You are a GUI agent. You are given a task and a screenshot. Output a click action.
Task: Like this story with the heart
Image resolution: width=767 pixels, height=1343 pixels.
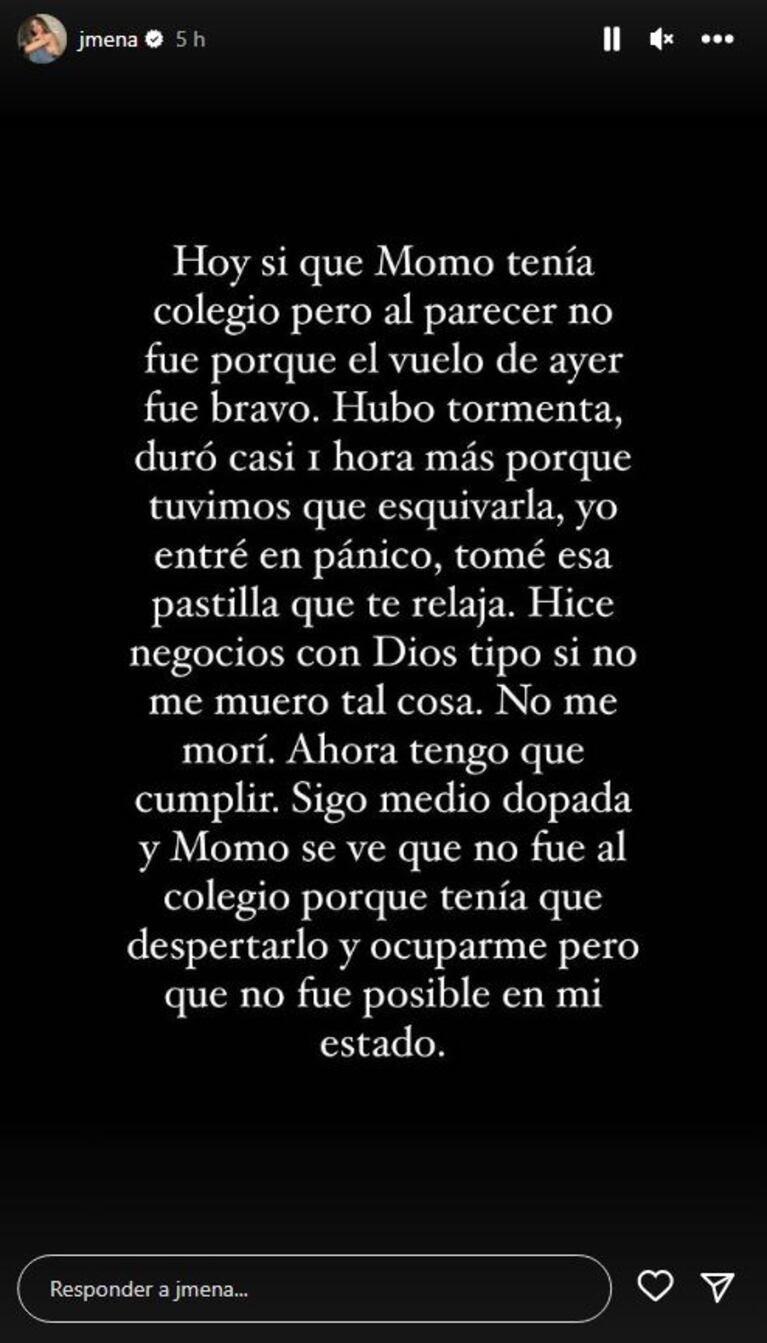click(x=655, y=1287)
